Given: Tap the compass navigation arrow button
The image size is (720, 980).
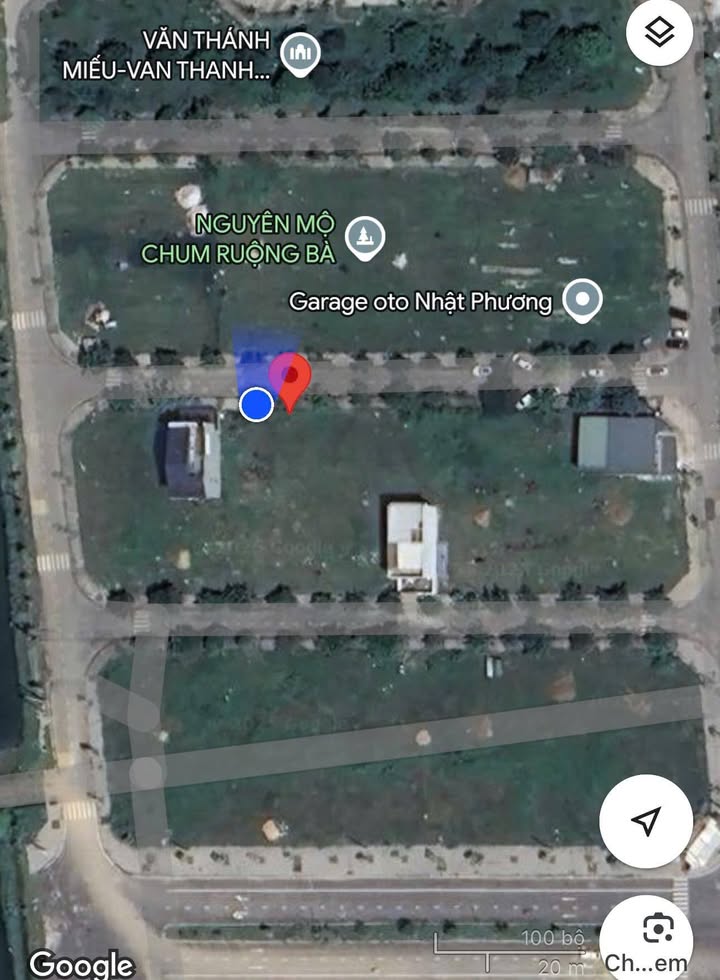Looking at the screenshot, I should 646,821.
